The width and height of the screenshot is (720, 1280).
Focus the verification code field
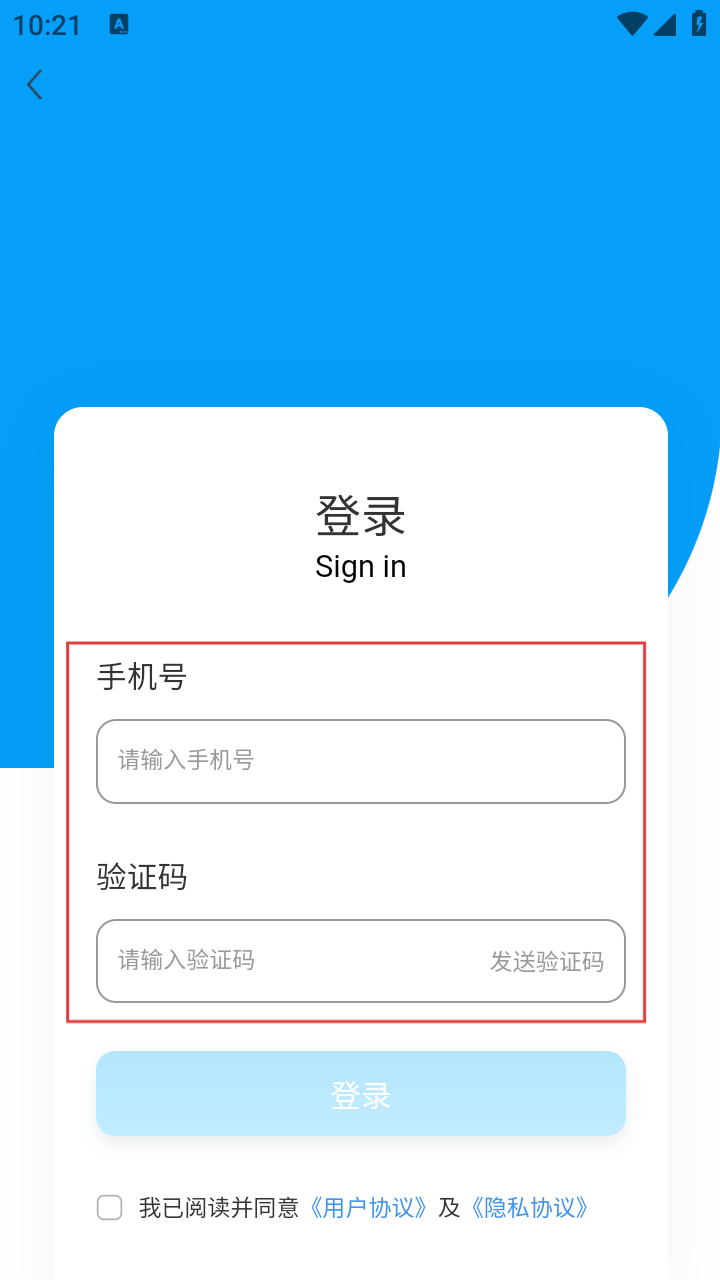[x=290, y=961]
